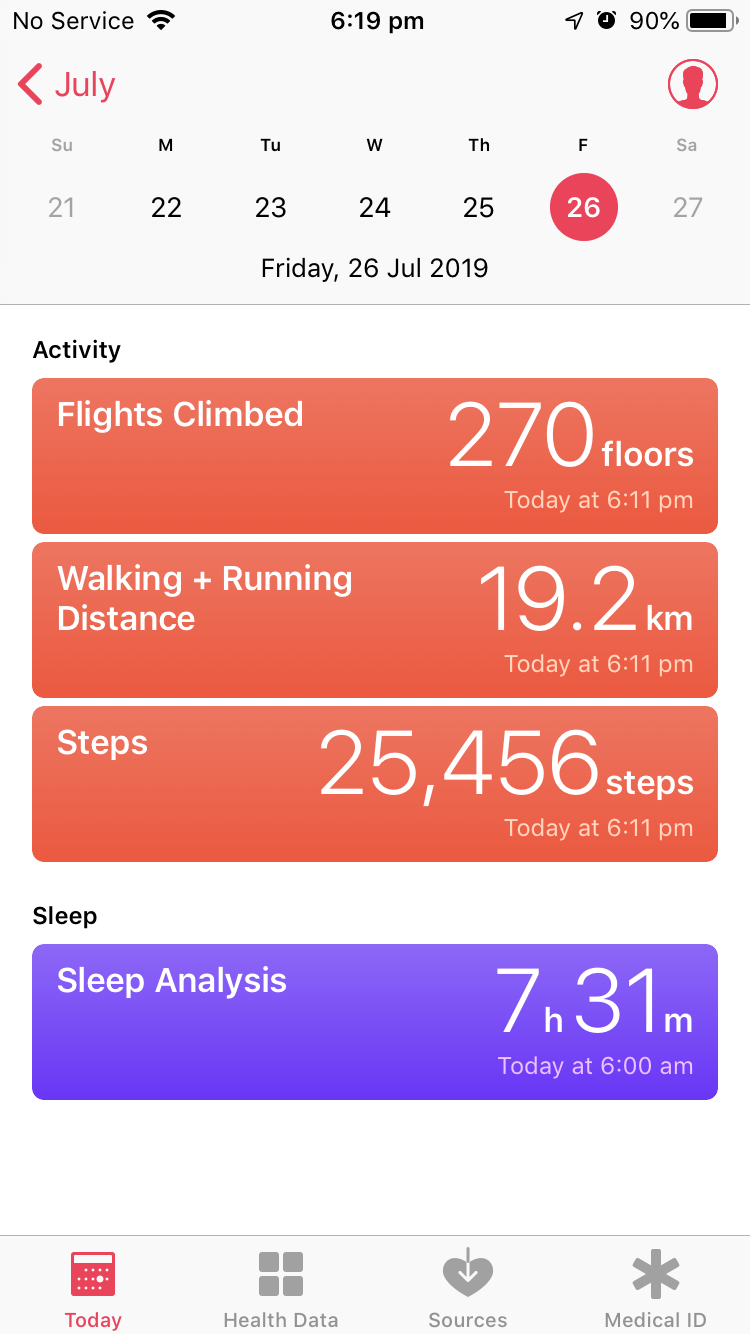Viewport: 750px width, 1334px height.
Task: Select Thursday the 25th
Action: pos(478,207)
